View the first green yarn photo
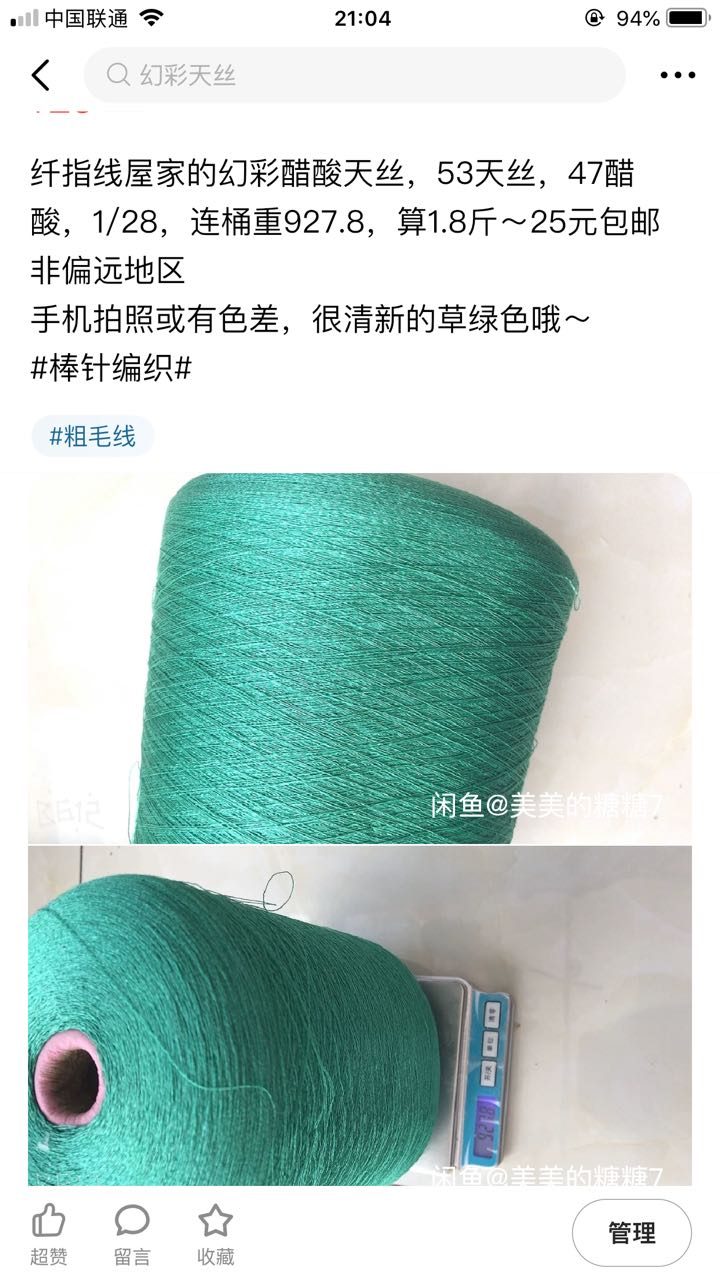The image size is (720, 1280). coord(360,658)
